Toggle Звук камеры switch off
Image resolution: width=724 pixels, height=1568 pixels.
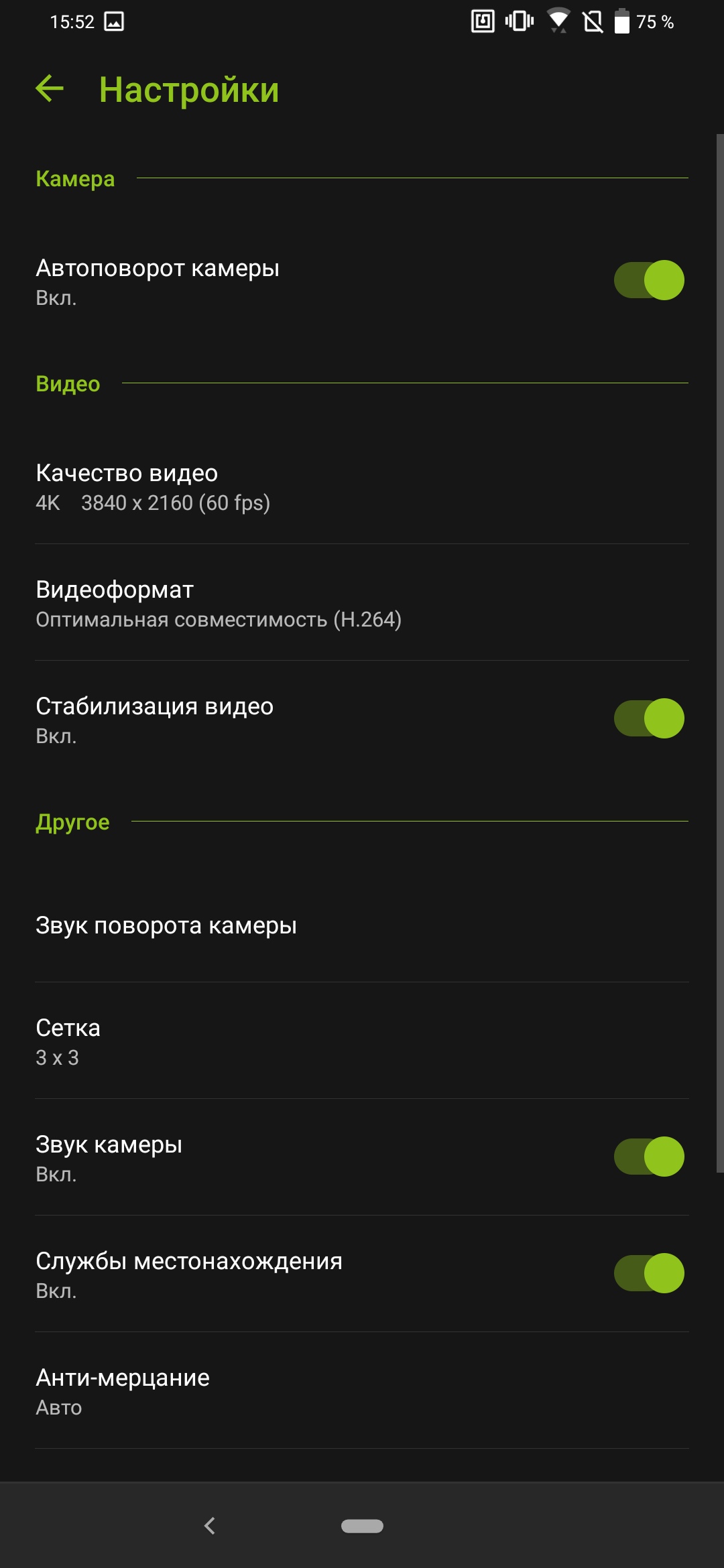(x=648, y=1157)
